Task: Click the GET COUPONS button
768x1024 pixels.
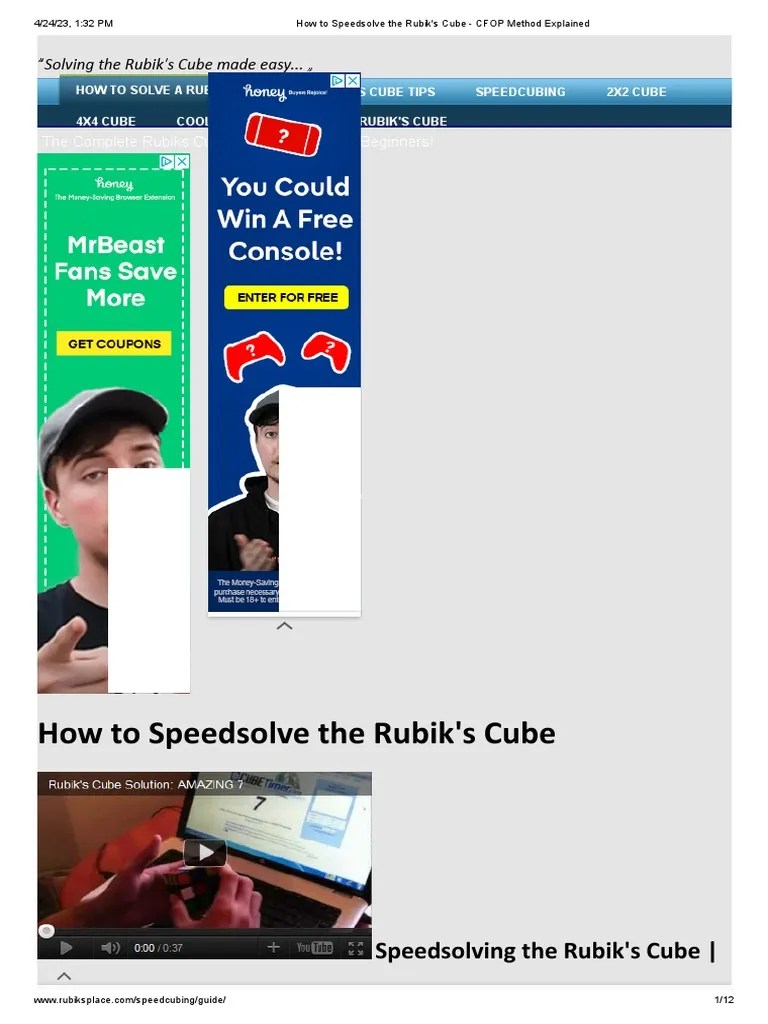Action: tap(114, 343)
